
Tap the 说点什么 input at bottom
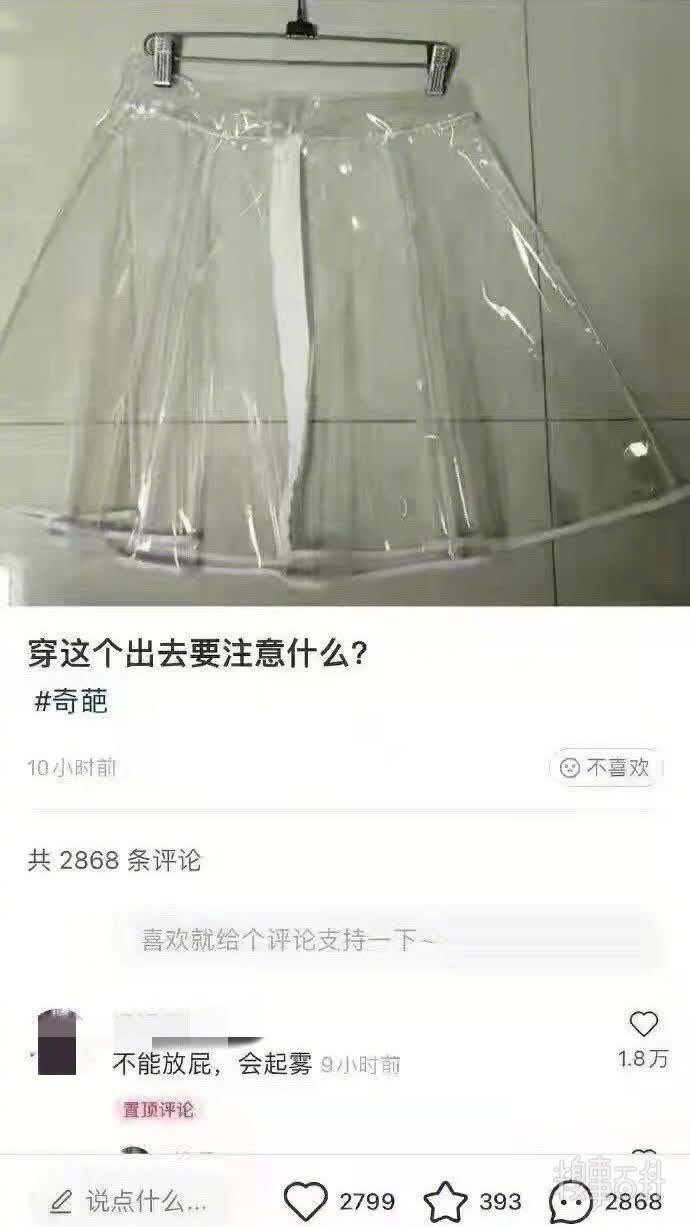(x=130, y=1200)
